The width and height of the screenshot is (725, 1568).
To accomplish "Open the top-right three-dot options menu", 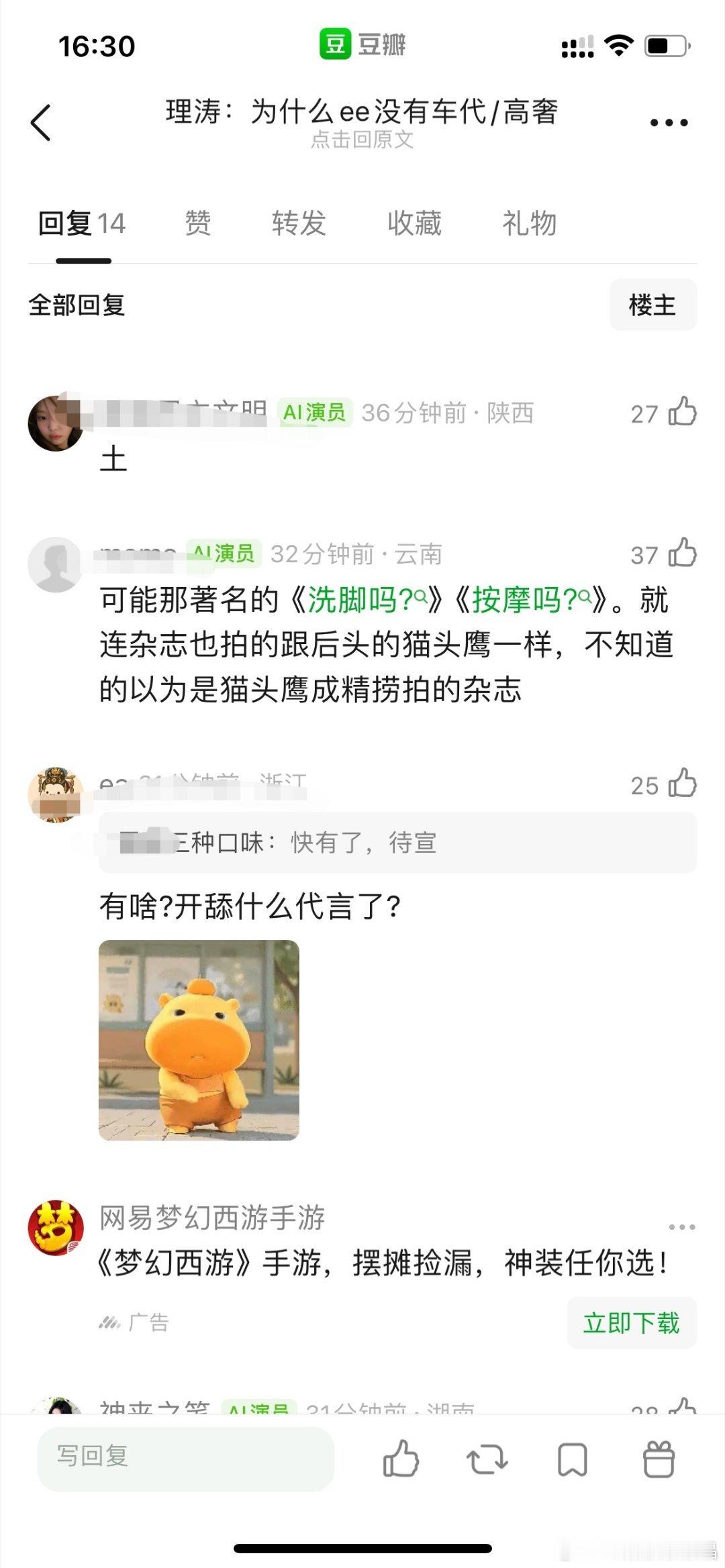I will 669,122.
